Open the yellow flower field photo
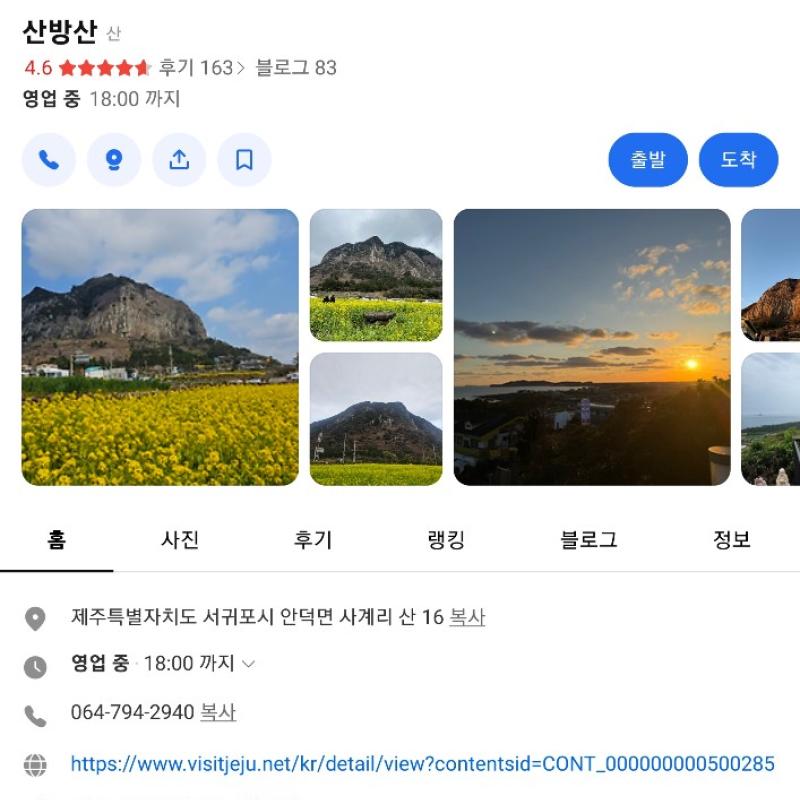The height and width of the screenshot is (800, 800). pos(160,347)
